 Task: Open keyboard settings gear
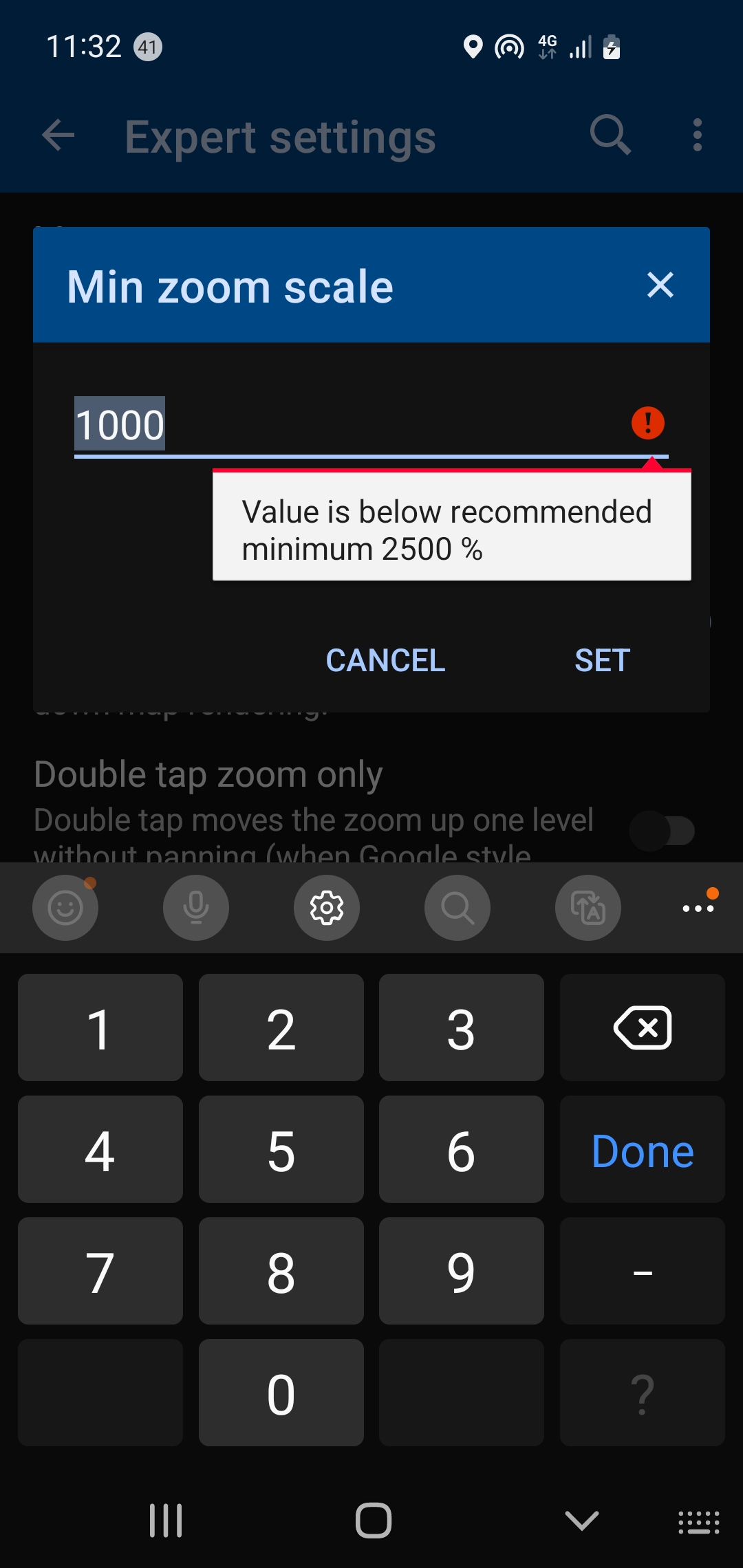327,908
